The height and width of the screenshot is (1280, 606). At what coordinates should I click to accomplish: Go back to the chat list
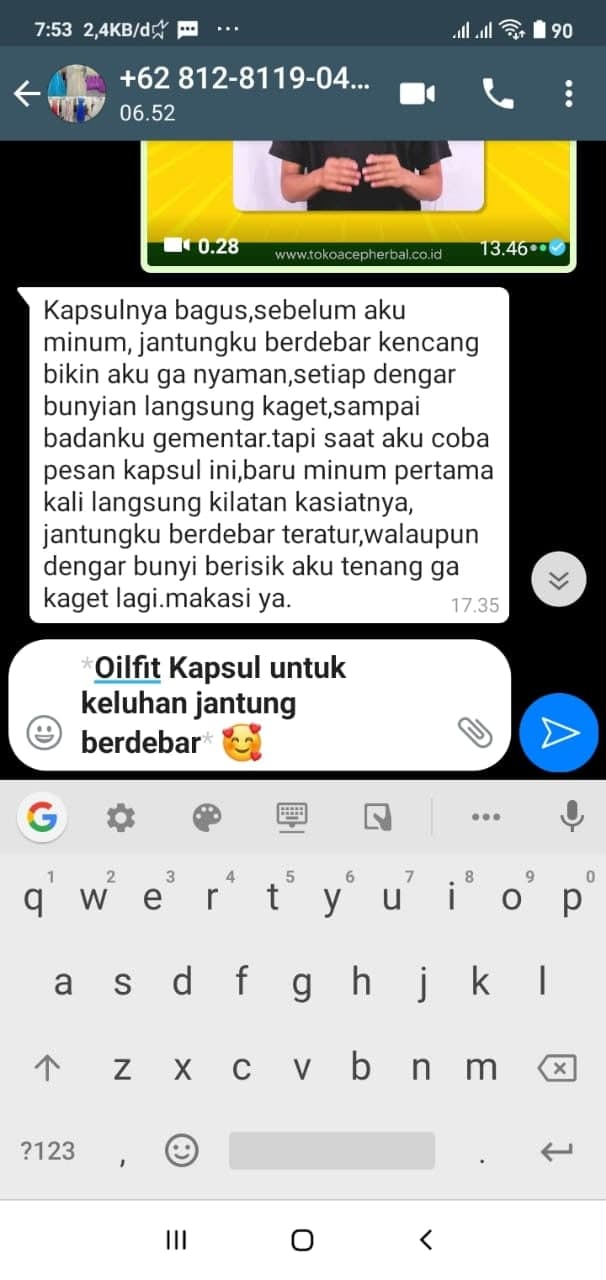click(26, 94)
